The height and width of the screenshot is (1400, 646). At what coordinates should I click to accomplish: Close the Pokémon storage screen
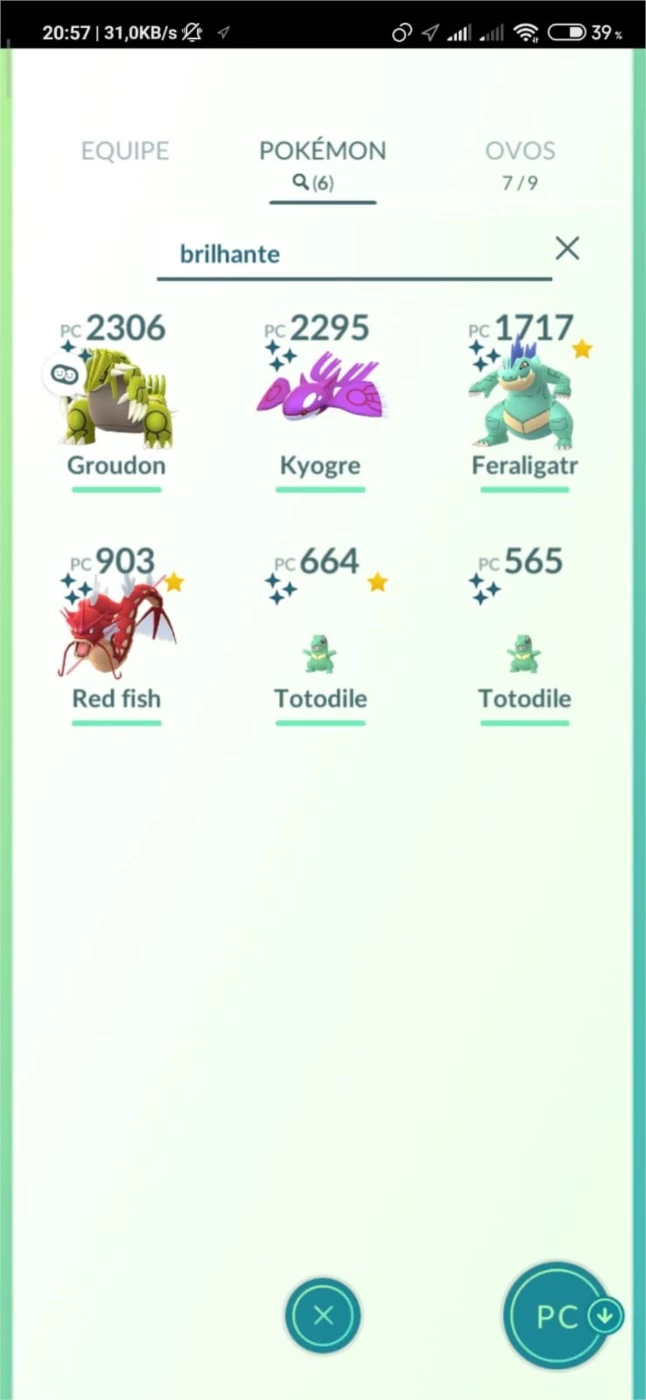point(323,1316)
